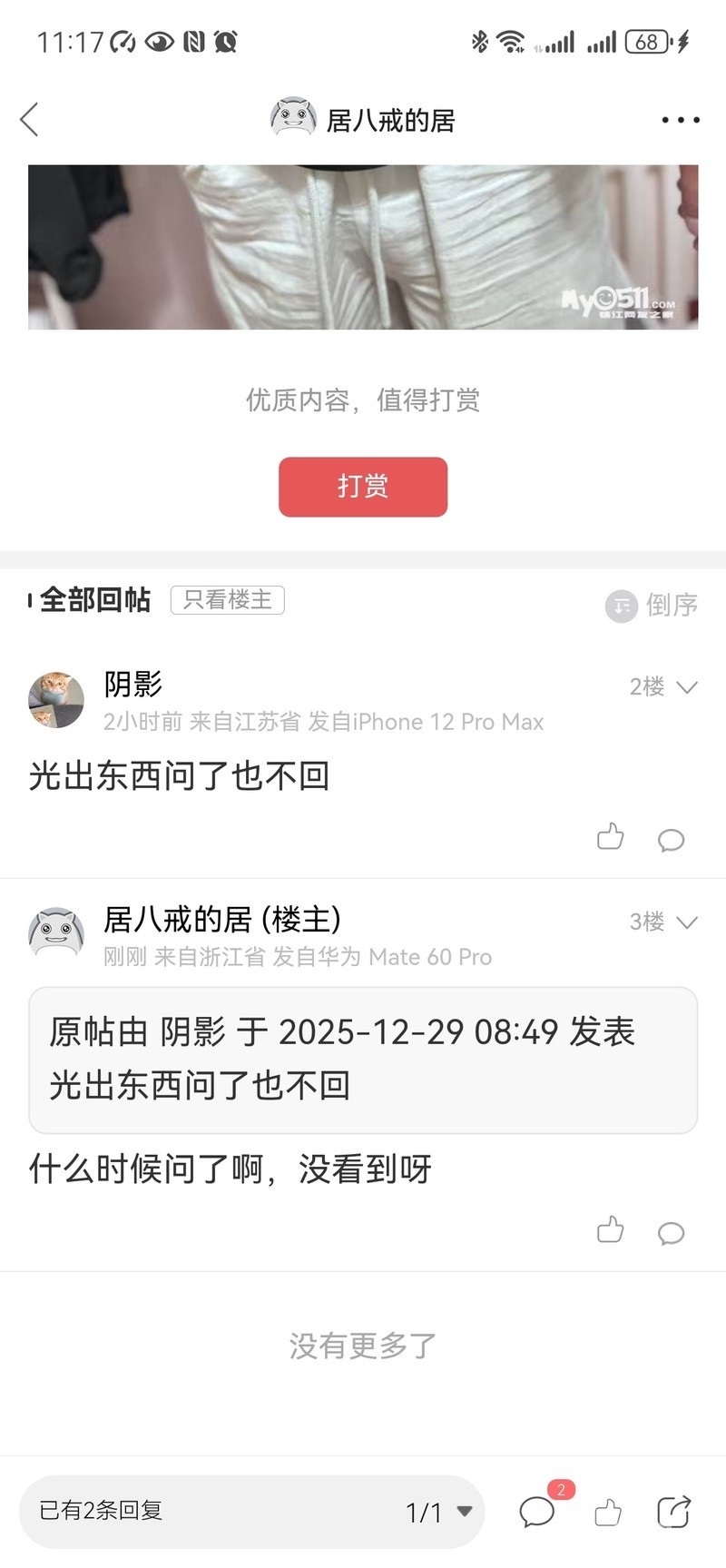Comment on the 3楼 reply by 居八戒的居
Screen dimensions: 726x1568
[x=671, y=1233]
